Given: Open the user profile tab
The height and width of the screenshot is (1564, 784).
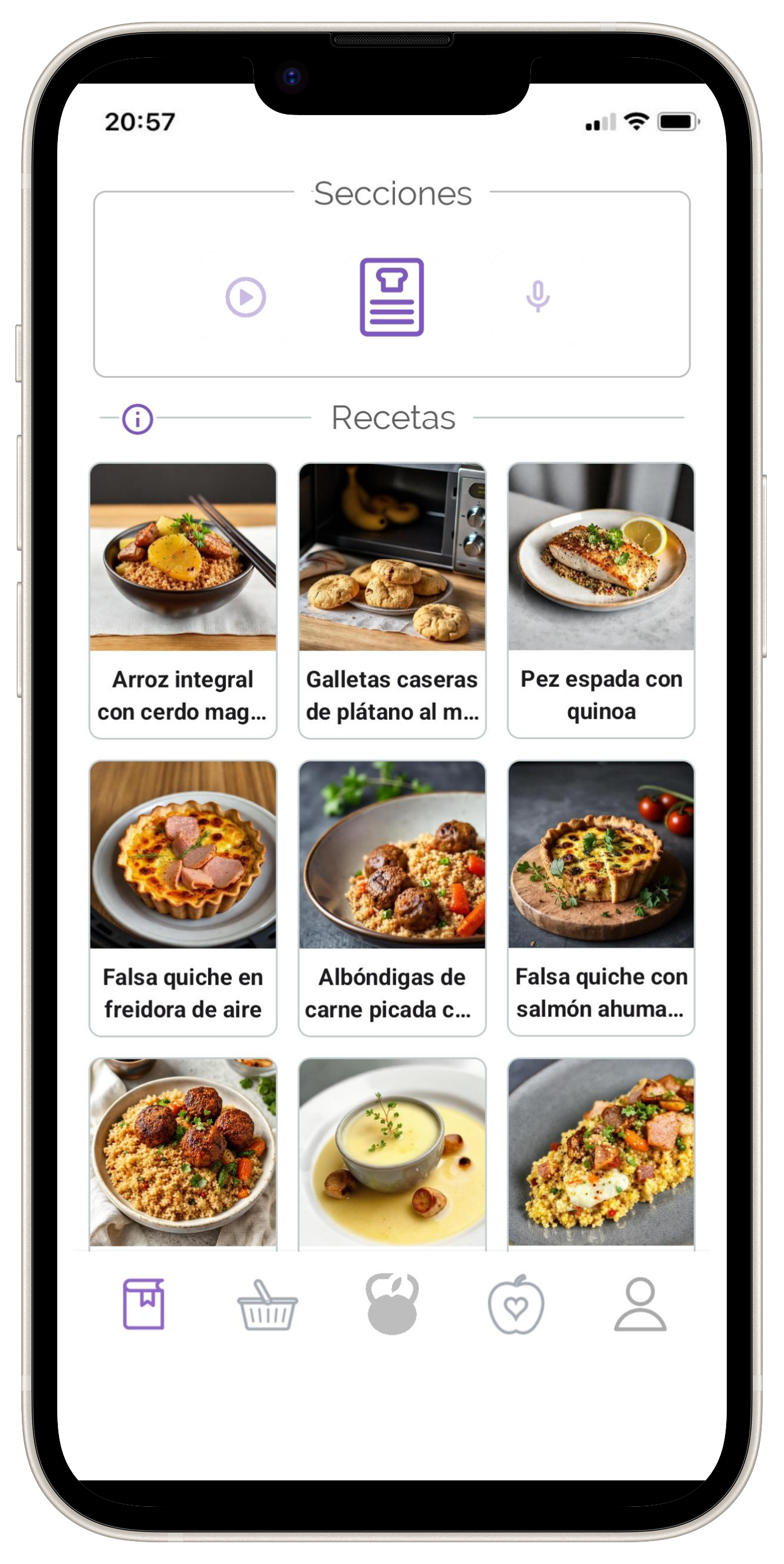Looking at the screenshot, I should (x=640, y=1305).
